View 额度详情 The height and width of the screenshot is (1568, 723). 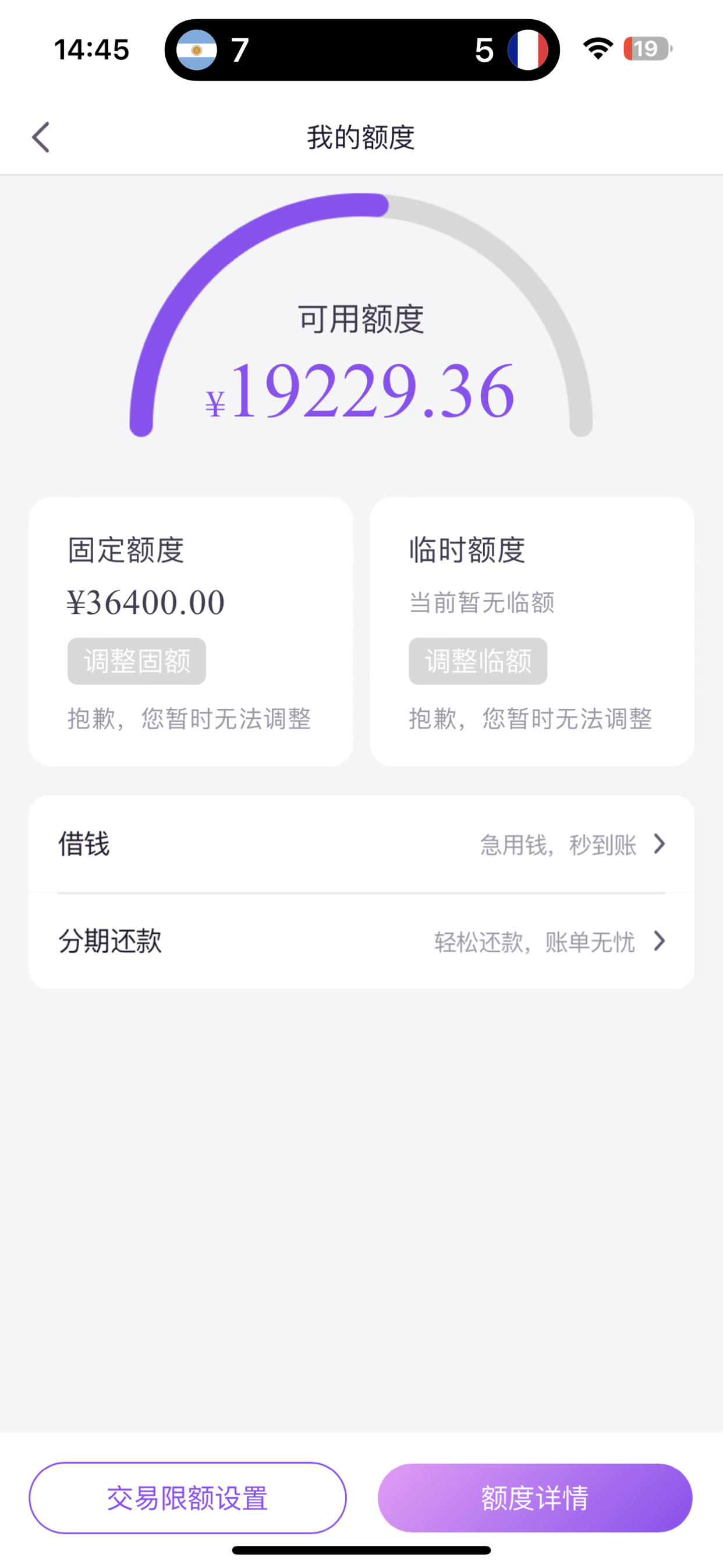point(535,1498)
